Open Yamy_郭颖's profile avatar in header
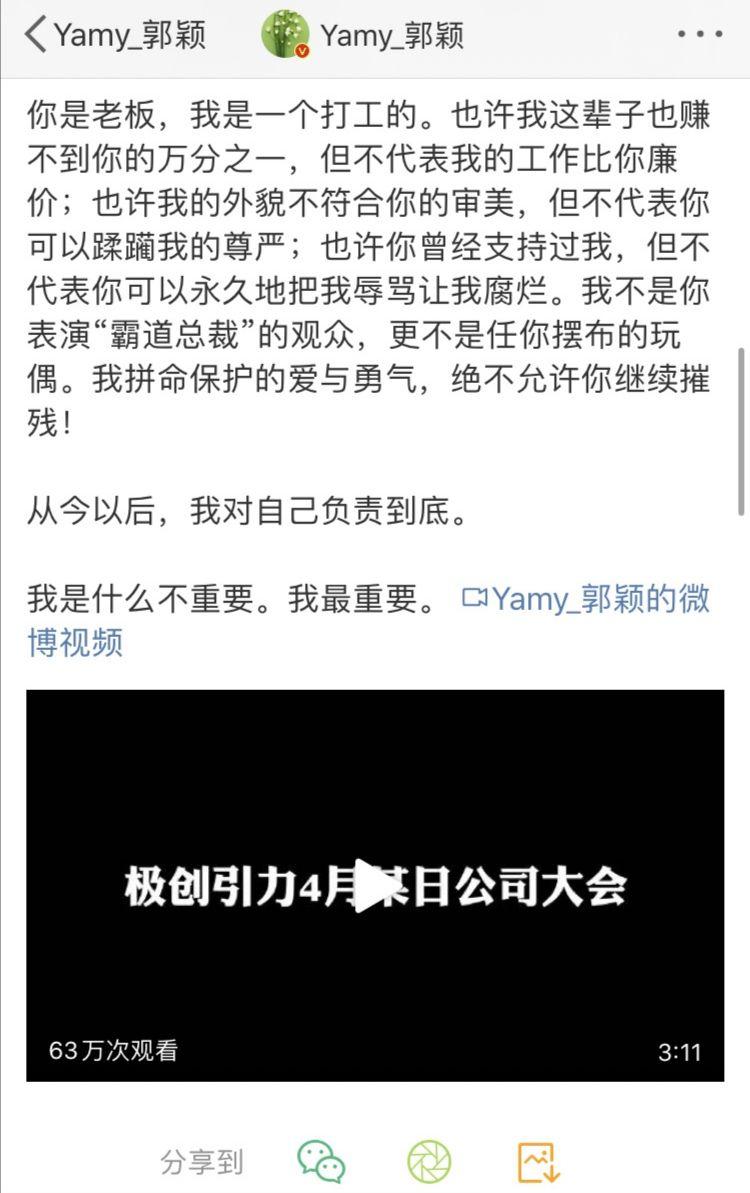Viewport: 750px width, 1193px height. (x=285, y=35)
